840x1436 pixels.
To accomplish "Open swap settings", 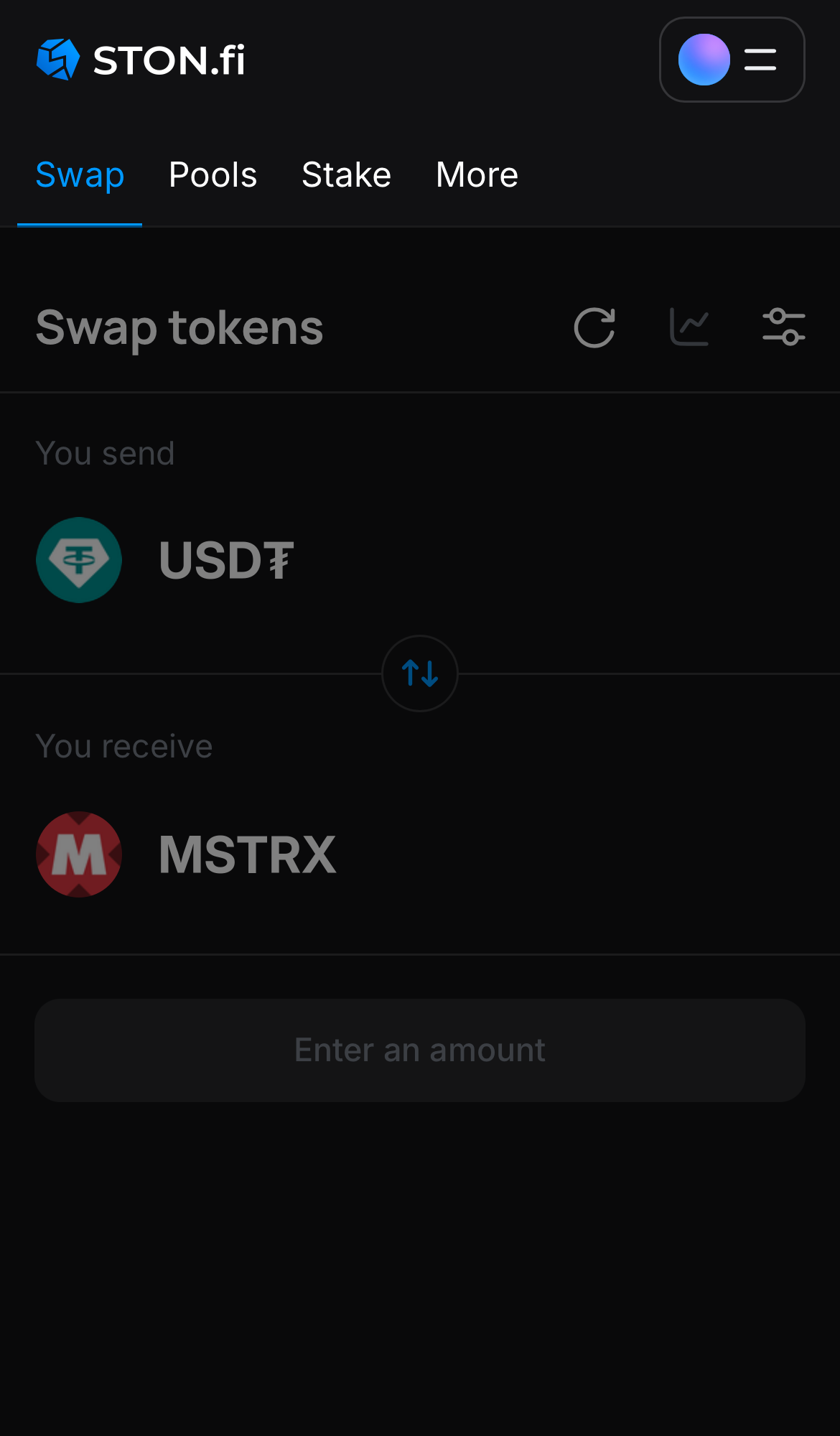I will pos(782,327).
